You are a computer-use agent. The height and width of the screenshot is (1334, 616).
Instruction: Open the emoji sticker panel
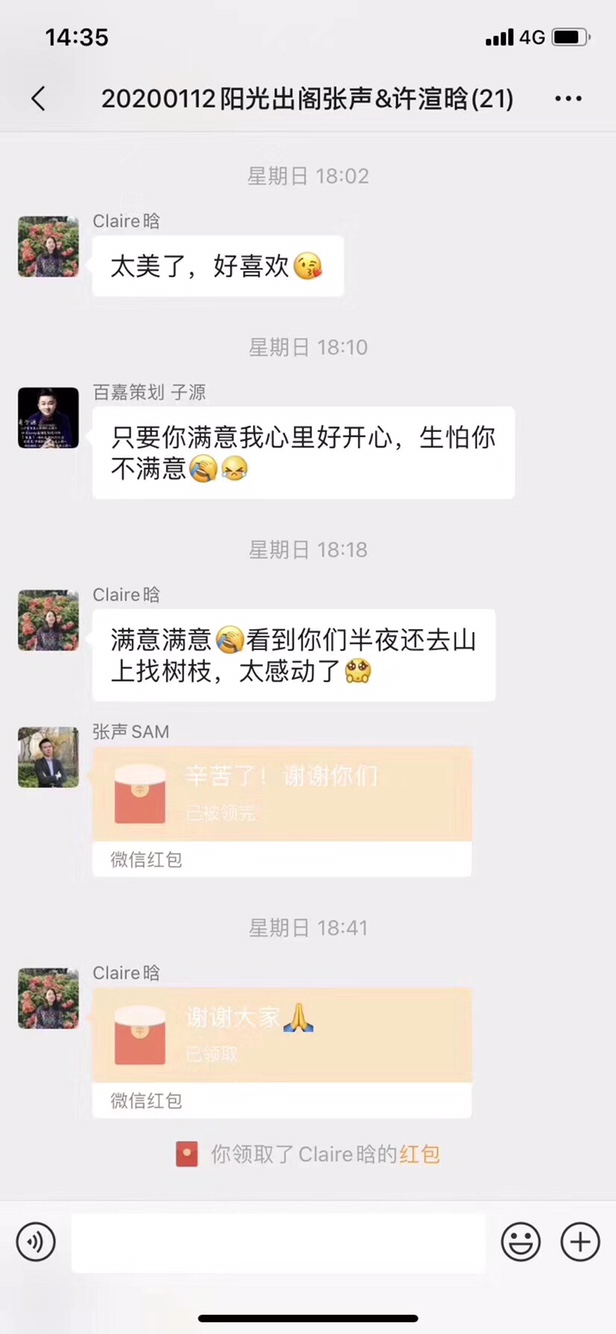(x=521, y=1243)
